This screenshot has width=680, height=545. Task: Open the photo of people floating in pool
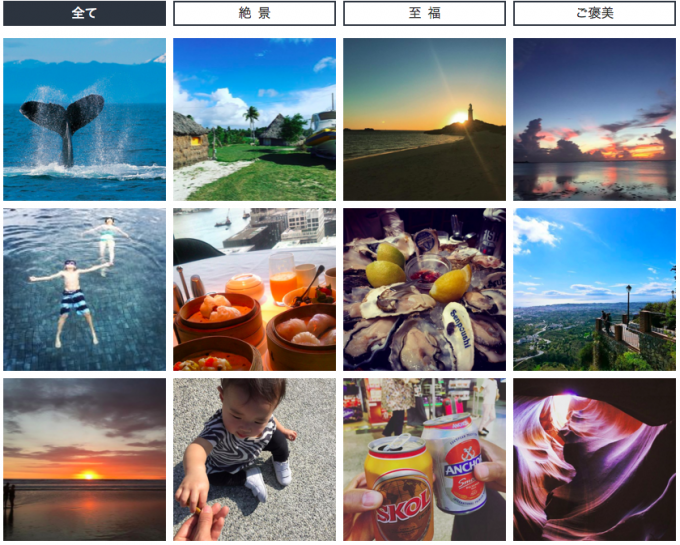point(84,289)
